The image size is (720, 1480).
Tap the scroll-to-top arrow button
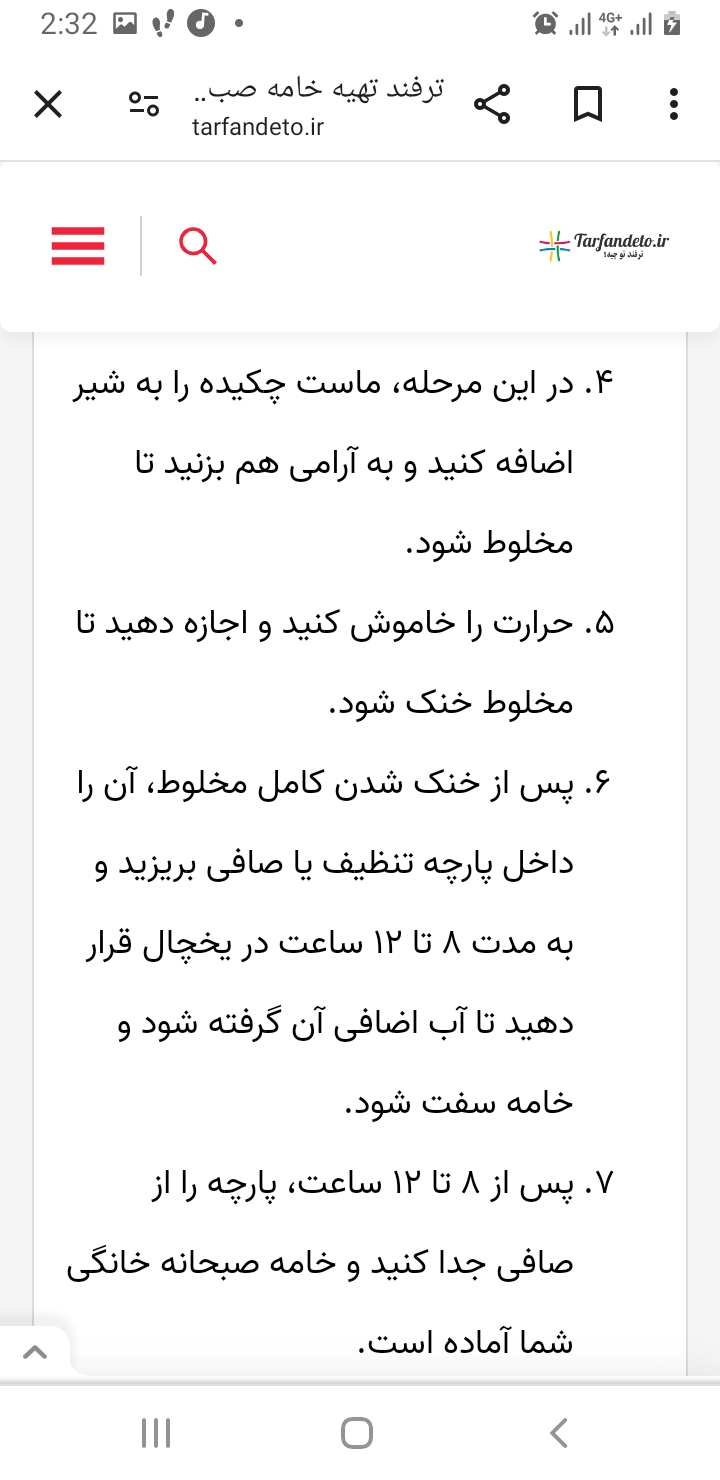(x=35, y=1351)
